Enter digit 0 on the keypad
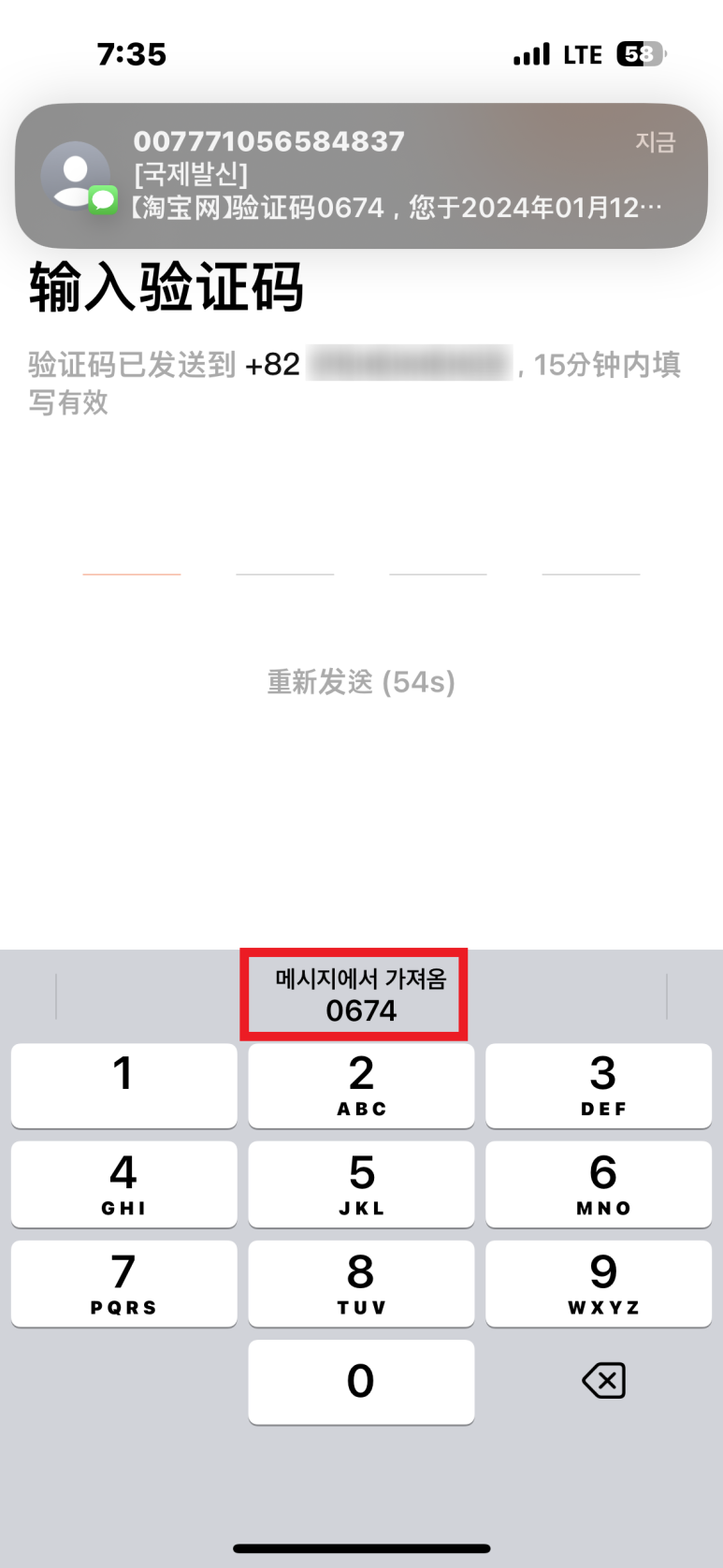This screenshot has width=723, height=1568. [x=361, y=1383]
